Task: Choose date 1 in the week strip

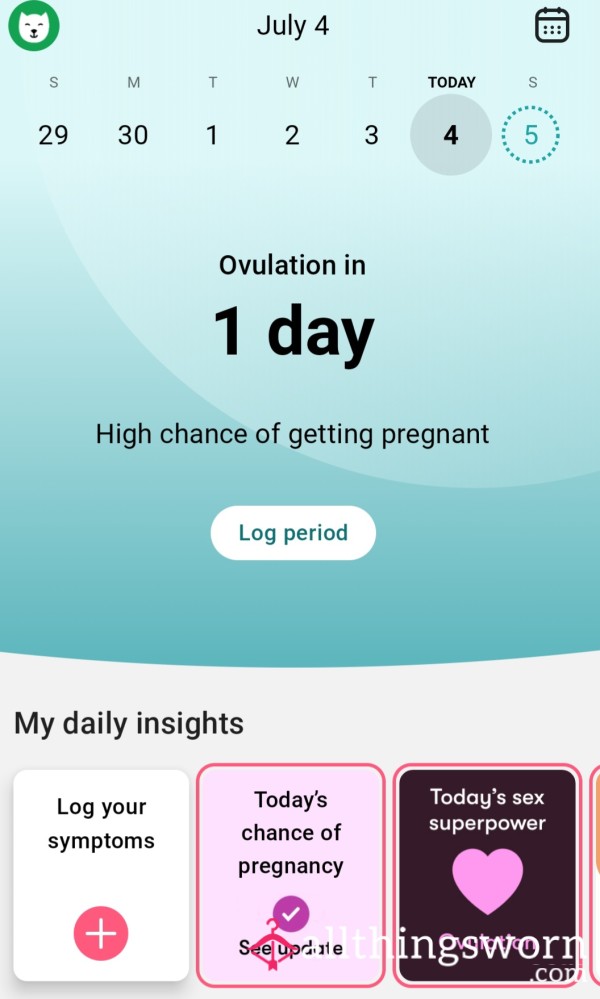Action: coord(212,135)
